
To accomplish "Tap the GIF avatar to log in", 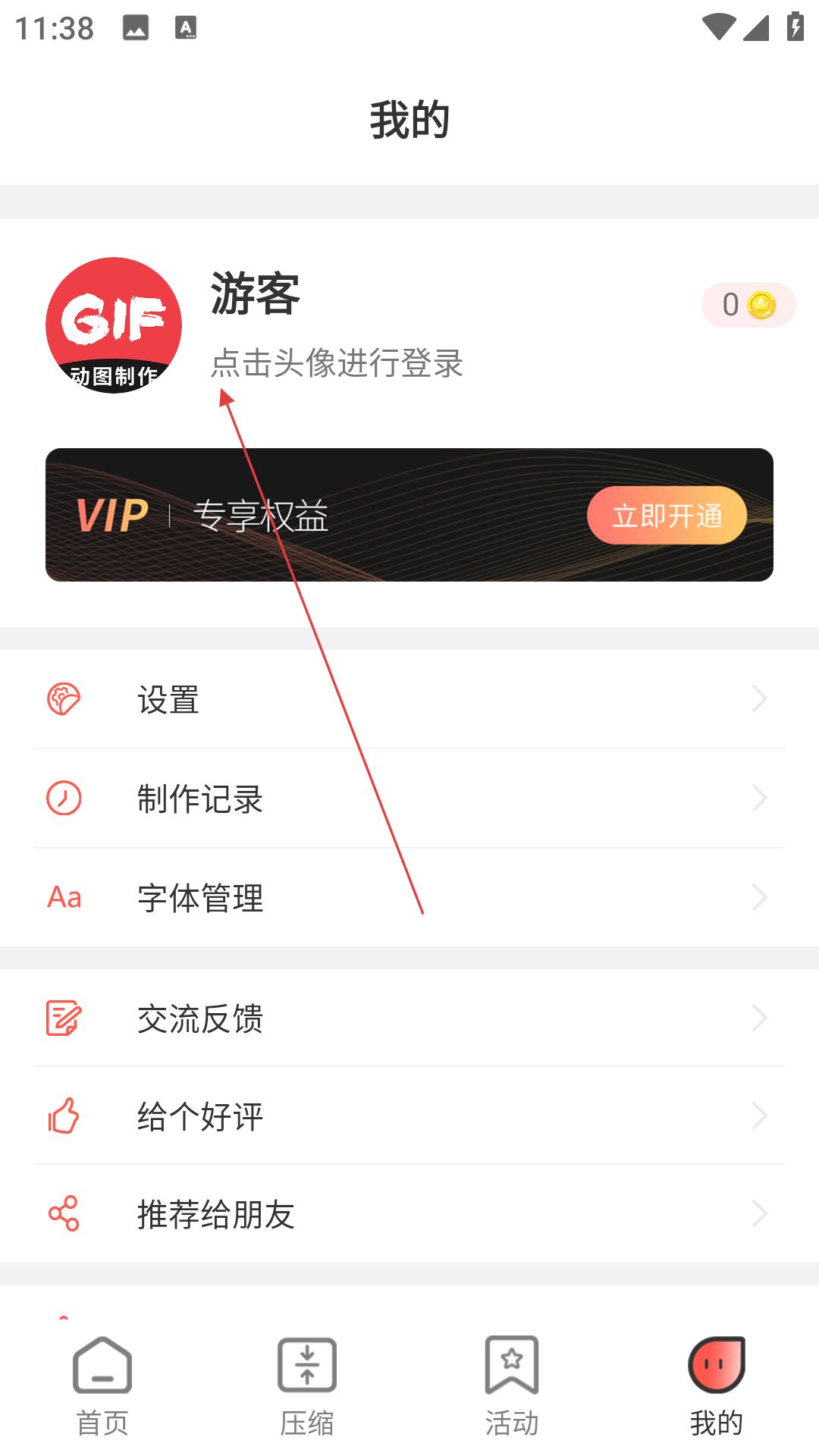I will [x=114, y=325].
